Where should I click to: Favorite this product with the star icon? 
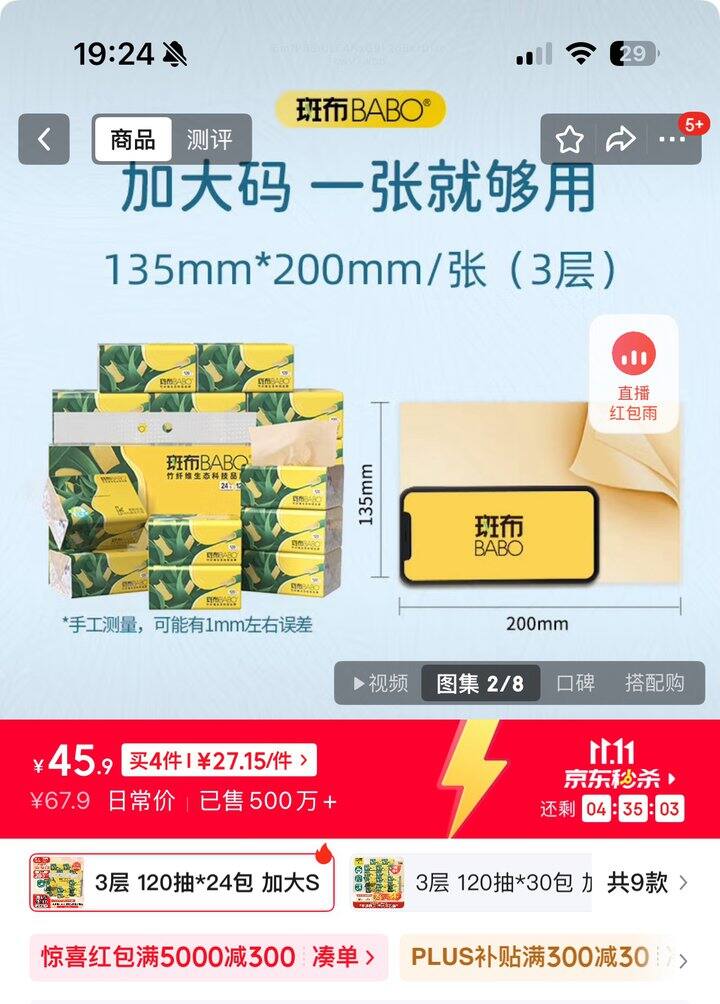[569, 139]
